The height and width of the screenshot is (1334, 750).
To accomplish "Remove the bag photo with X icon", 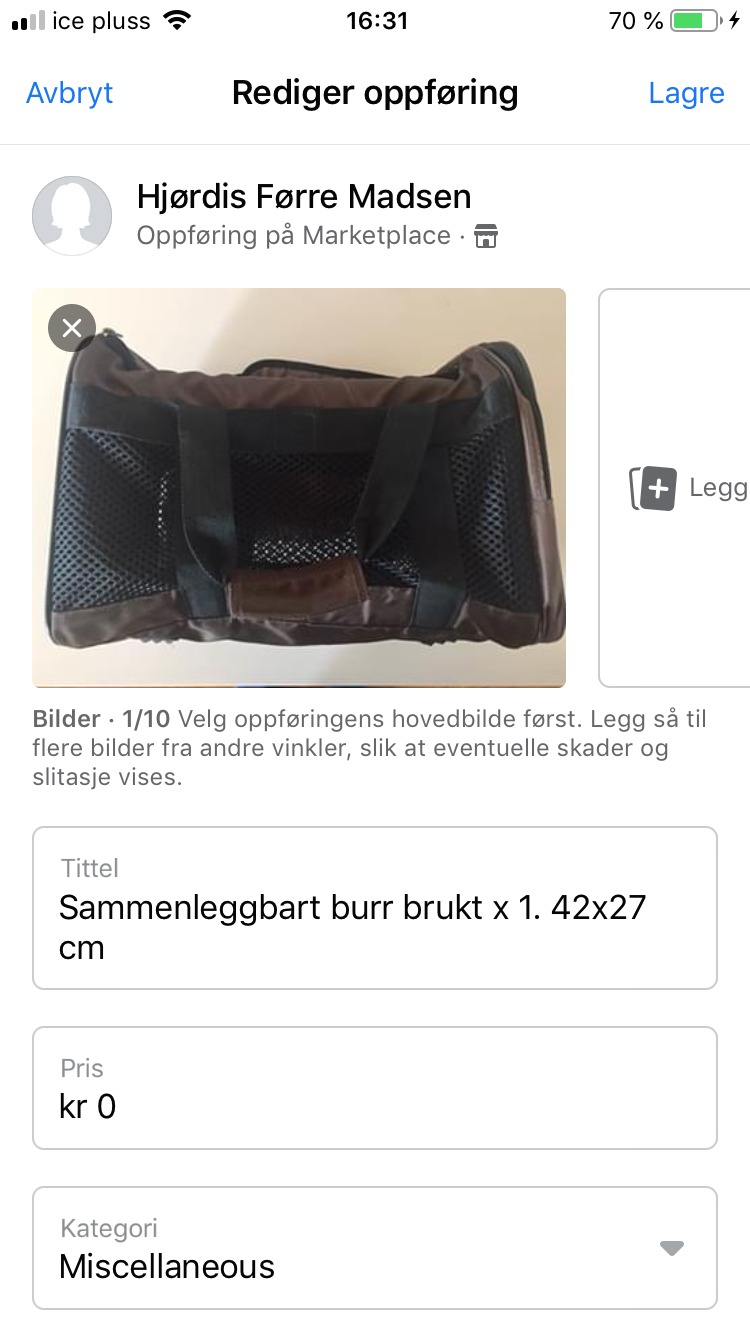I will tap(71, 328).
